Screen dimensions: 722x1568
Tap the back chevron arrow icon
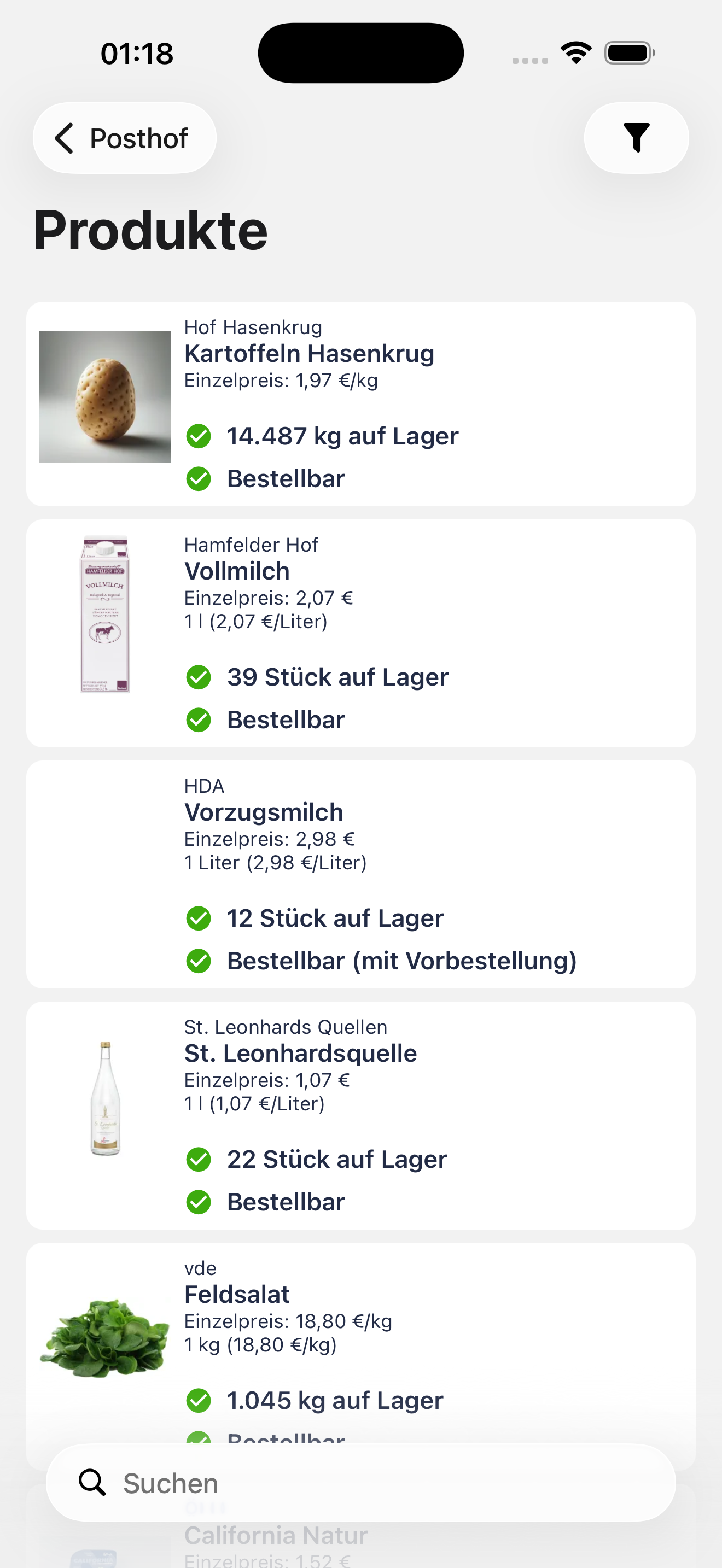(65, 138)
